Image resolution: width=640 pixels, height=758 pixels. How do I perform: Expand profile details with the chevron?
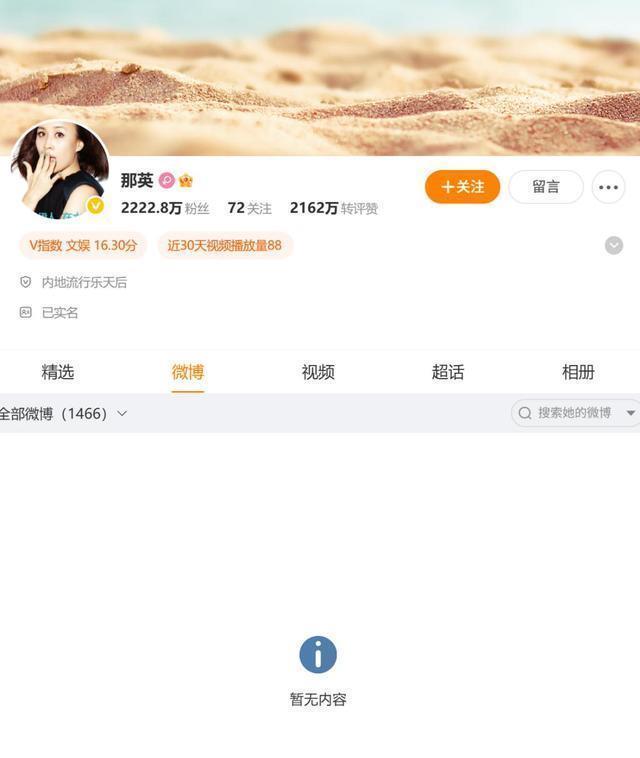[614, 245]
